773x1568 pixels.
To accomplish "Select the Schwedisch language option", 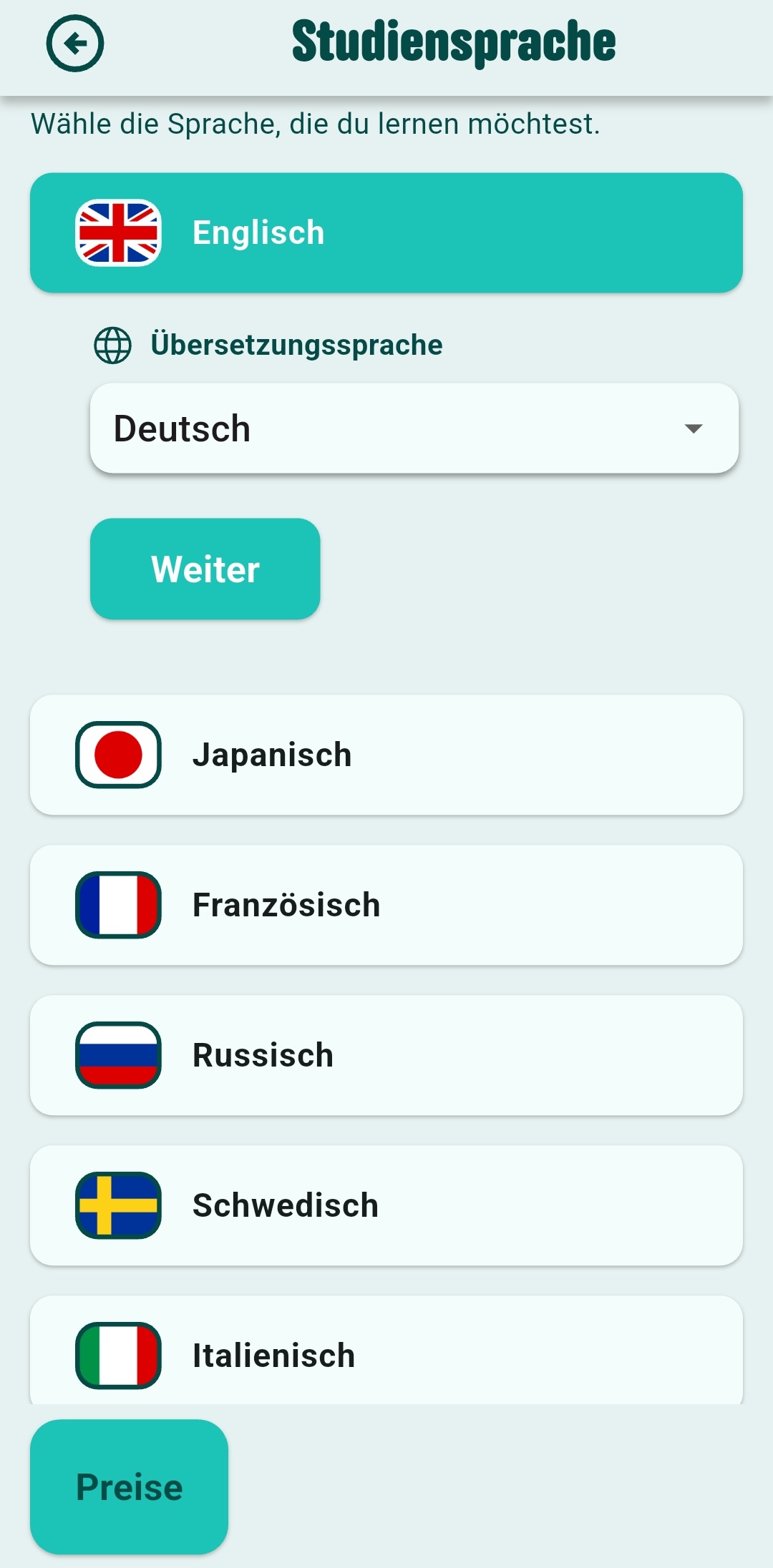I will click(x=386, y=1205).
